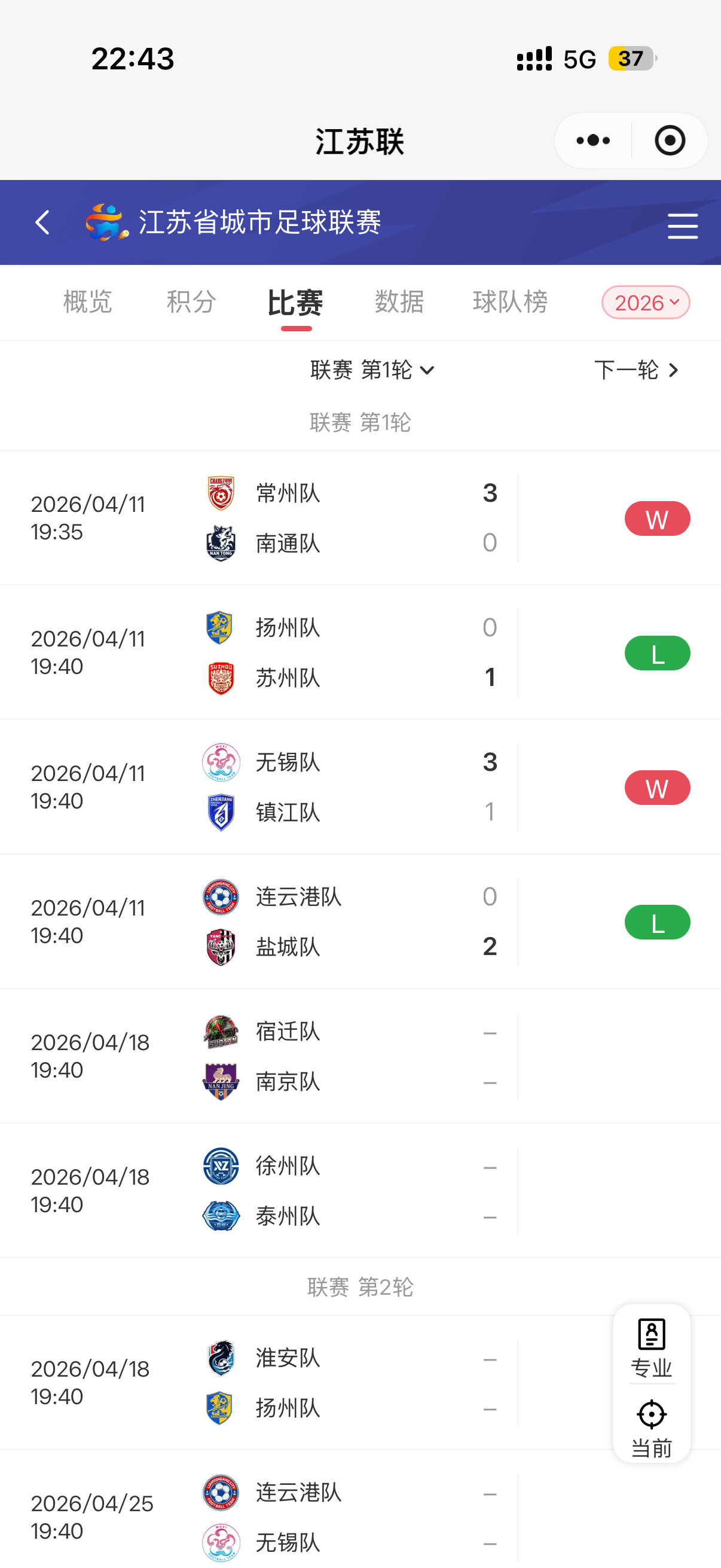Image resolution: width=721 pixels, height=1568 pixels.
Task: Tap the 当前 locate icon
Action: tap(651, 1416)
